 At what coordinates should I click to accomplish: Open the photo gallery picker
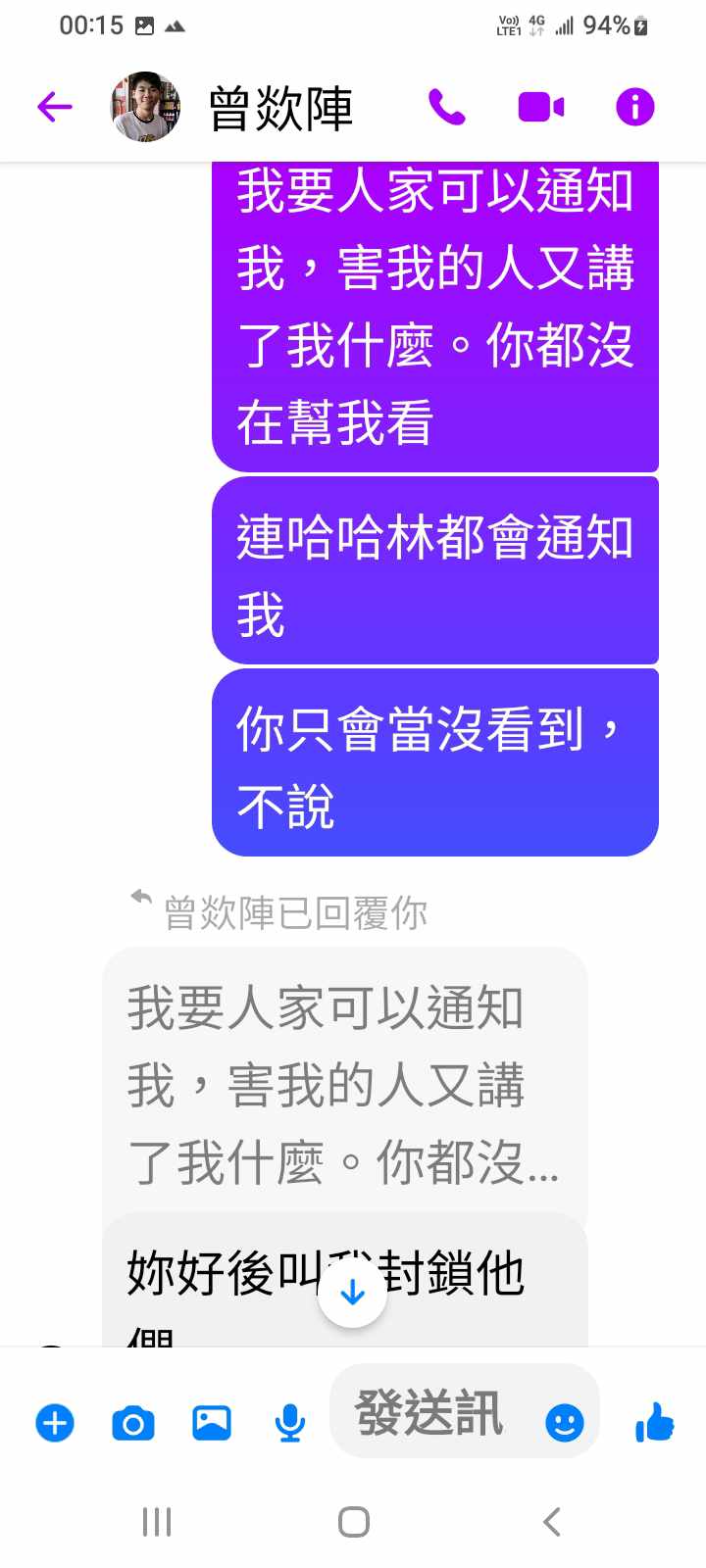[x=211, y=1422]
